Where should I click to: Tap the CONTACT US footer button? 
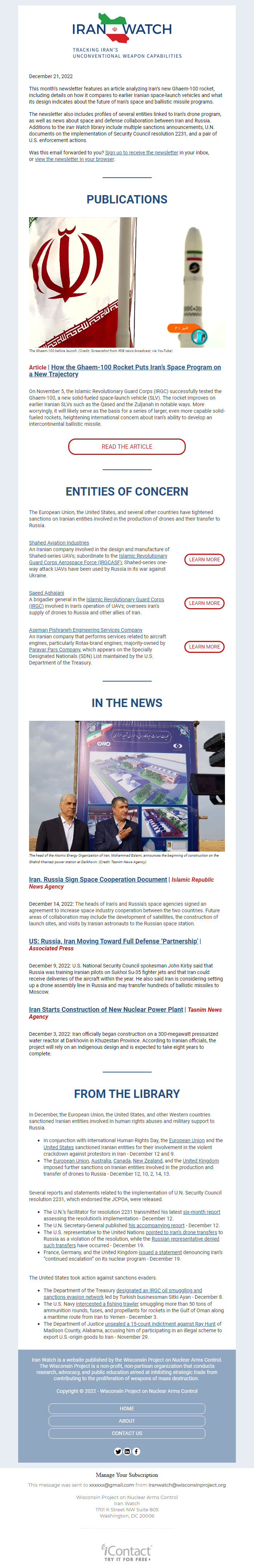[x=127, y=1433]
